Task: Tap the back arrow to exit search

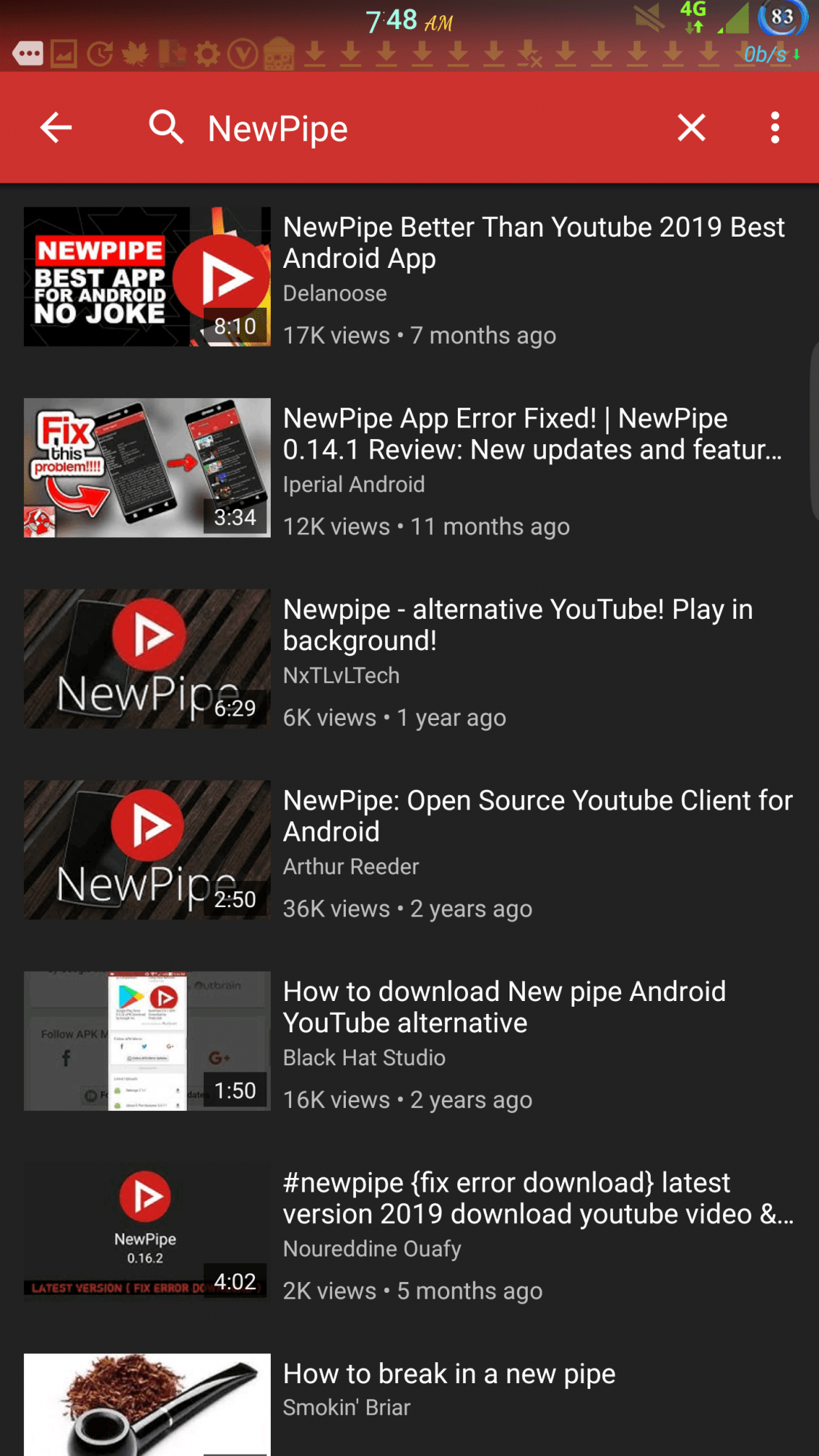Action: 55,127
